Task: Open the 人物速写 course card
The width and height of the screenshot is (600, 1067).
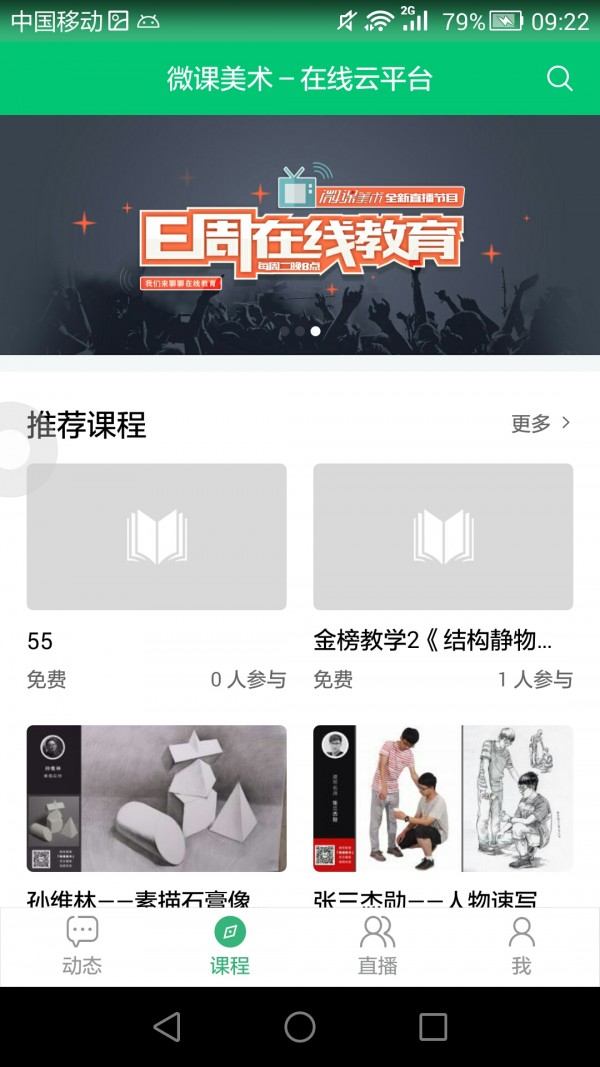Action: (443, 798)
